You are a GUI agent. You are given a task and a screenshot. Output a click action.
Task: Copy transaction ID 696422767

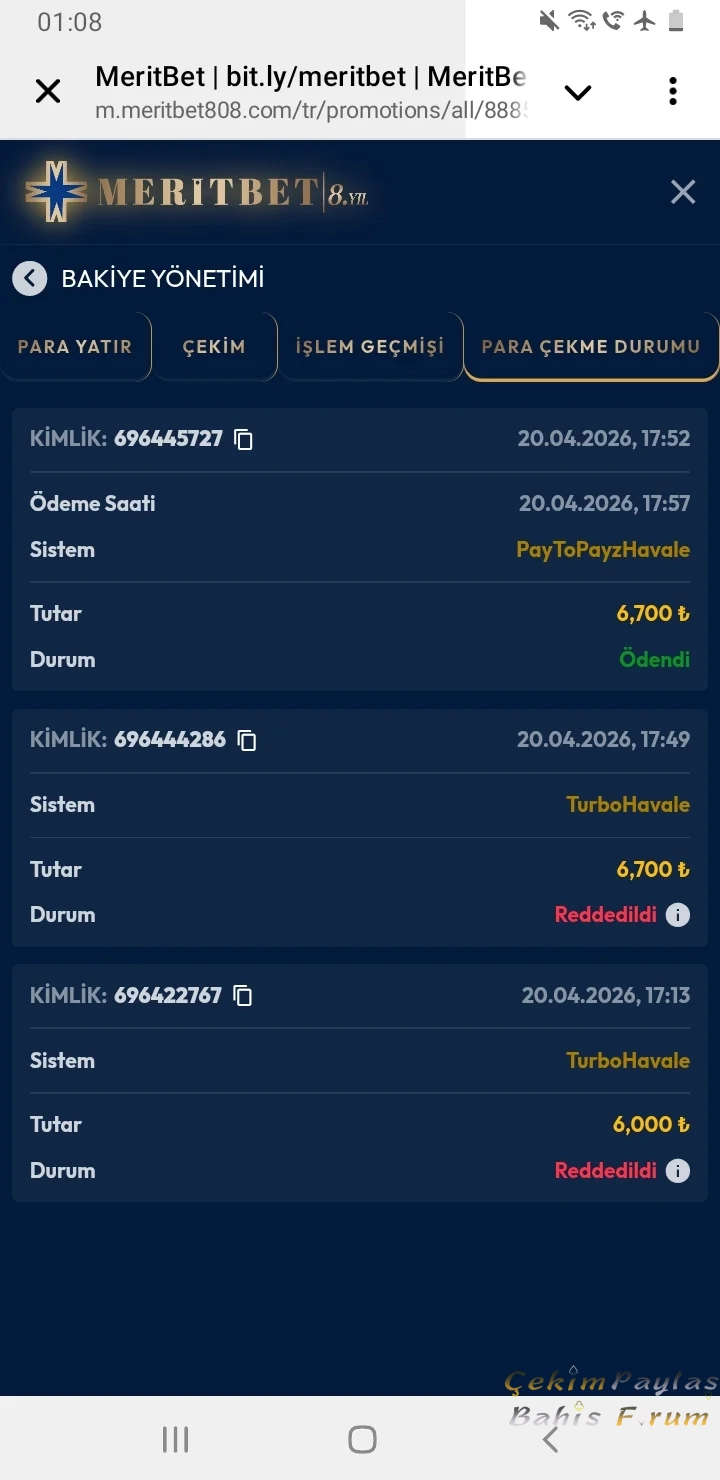point(243,996)
